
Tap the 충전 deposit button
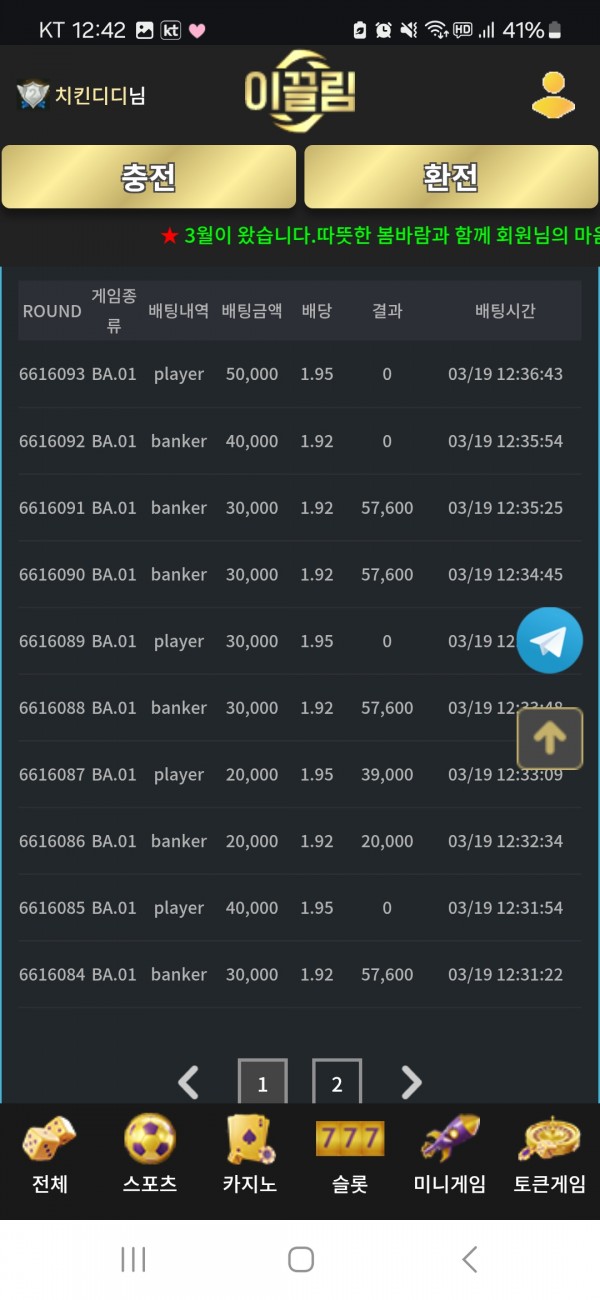click(149, 177)
